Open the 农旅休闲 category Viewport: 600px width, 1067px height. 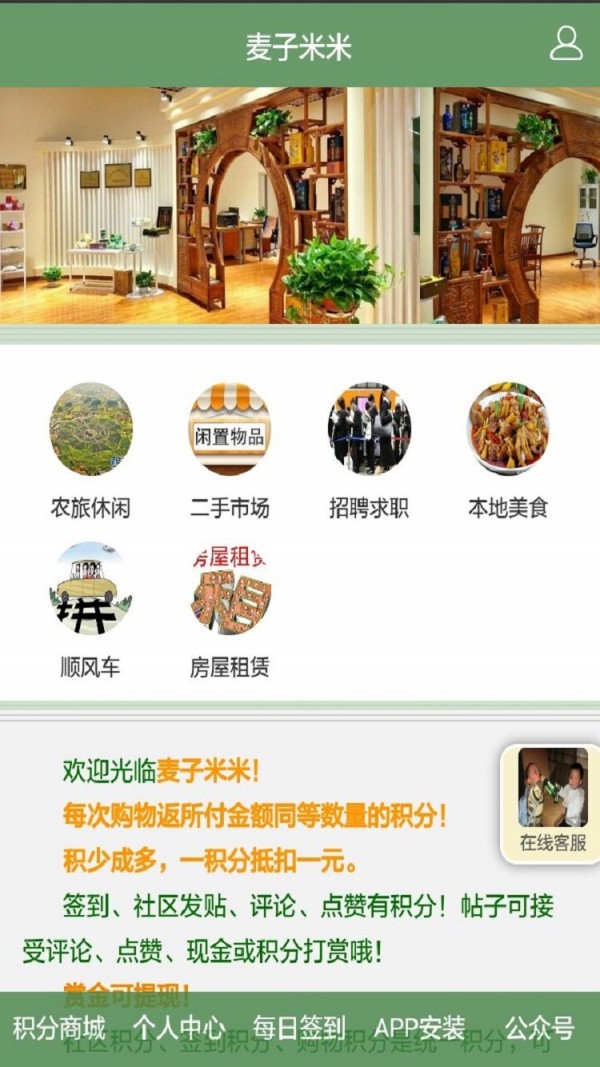pos(91,430)
